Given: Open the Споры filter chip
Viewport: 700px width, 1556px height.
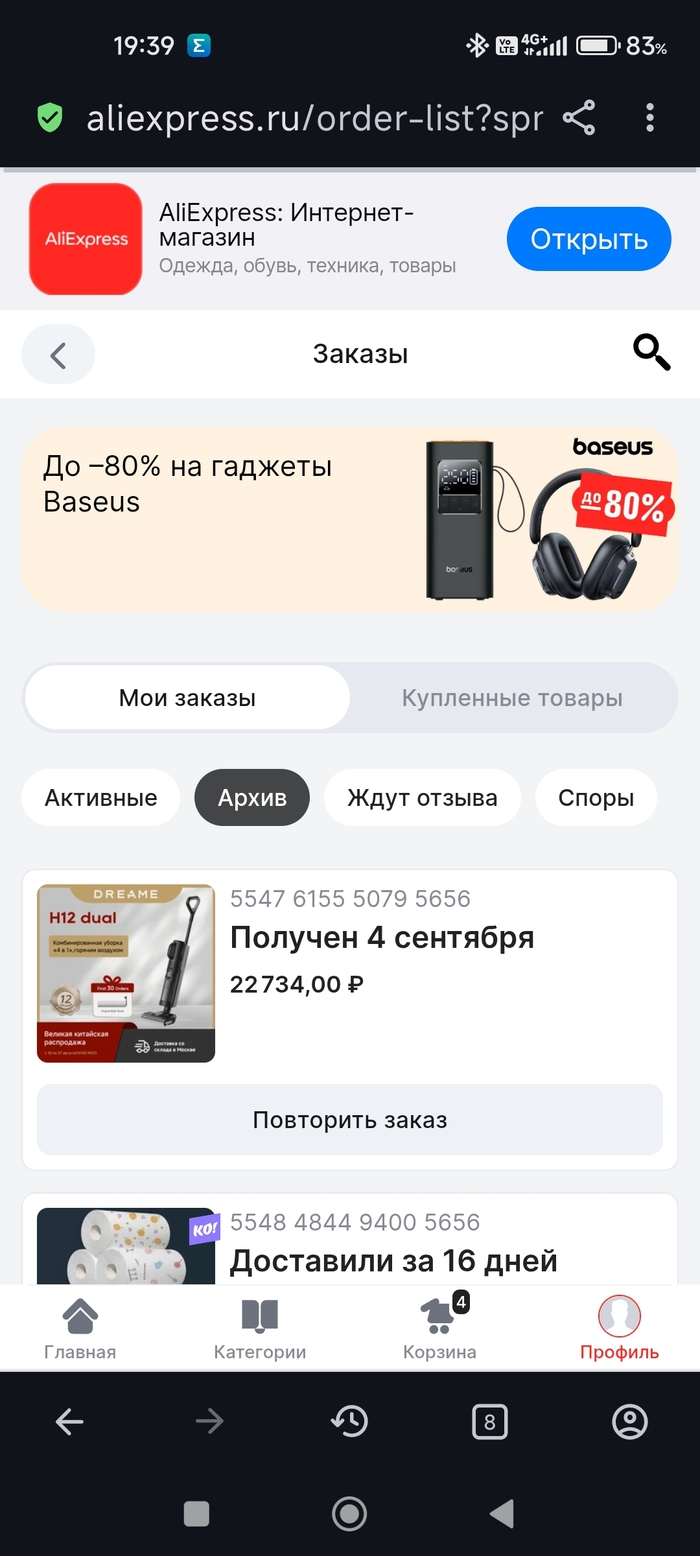Looking at the screenshot, I should (596, 798).
